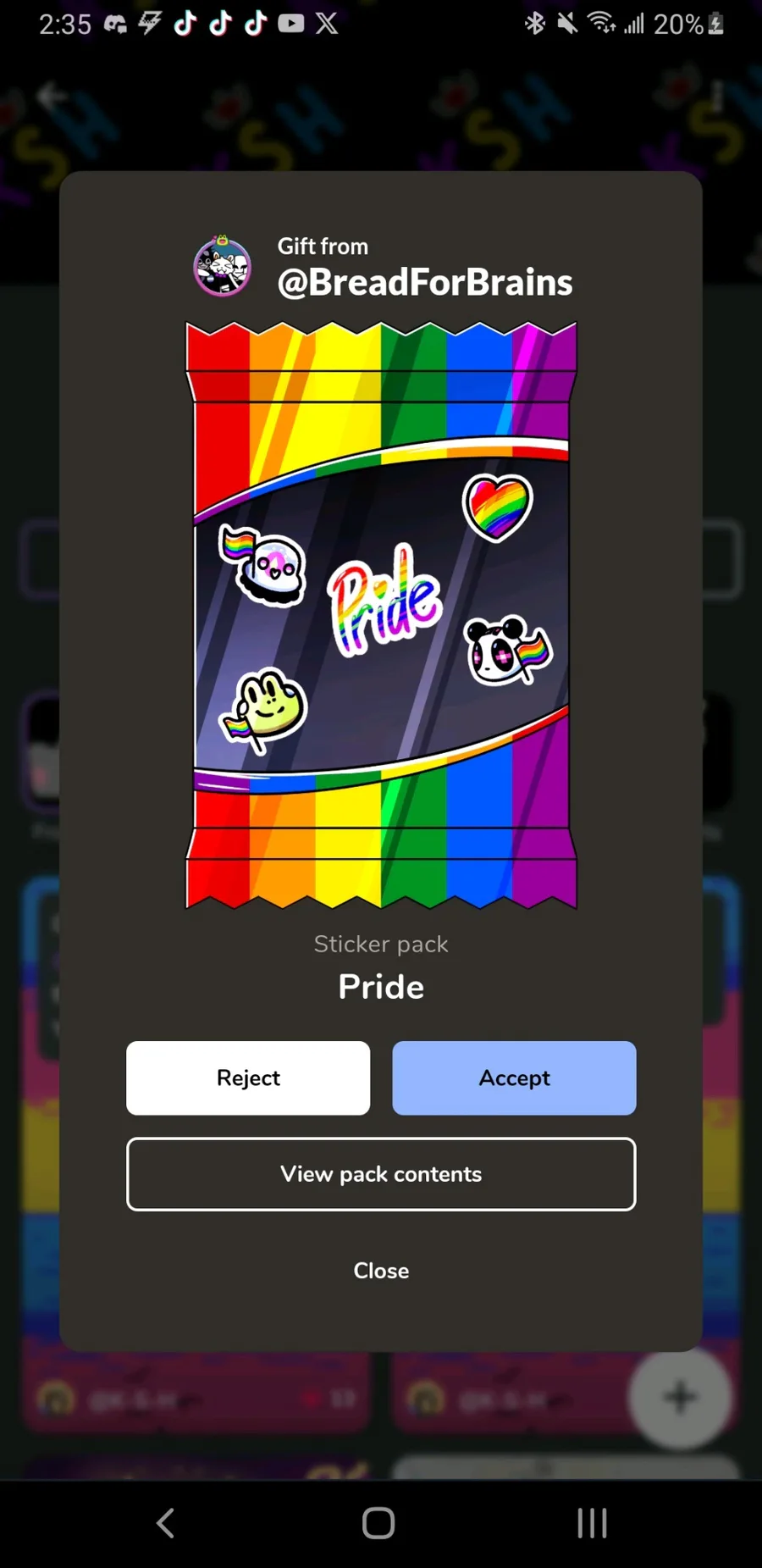Reject the Pride sticker pack gift
Image resolution: width=762 pixels, height=1568 pixels.
pos(248,1078)
